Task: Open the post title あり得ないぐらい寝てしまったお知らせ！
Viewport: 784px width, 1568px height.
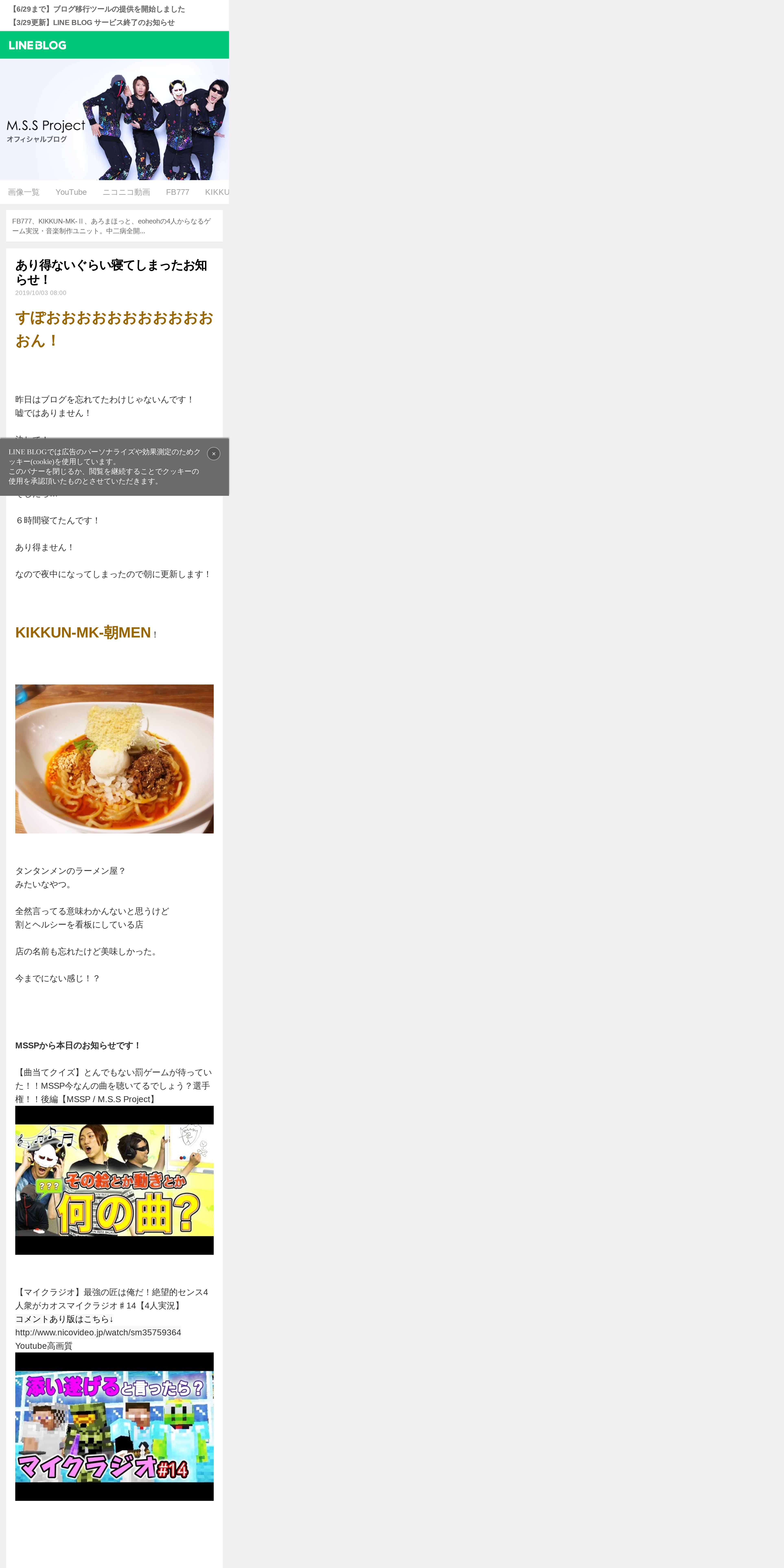Action: 111,272
